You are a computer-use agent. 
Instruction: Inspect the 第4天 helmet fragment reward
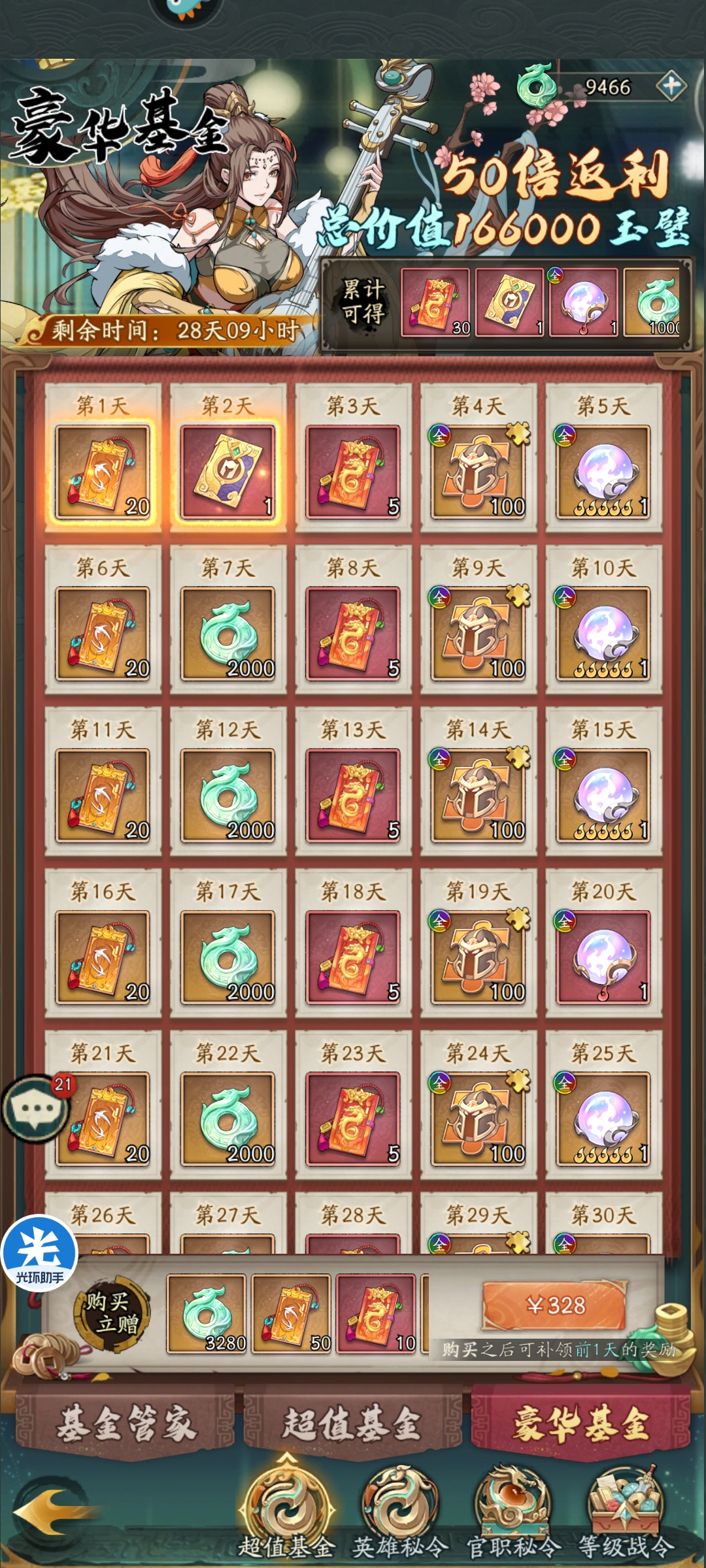point(478,472)
